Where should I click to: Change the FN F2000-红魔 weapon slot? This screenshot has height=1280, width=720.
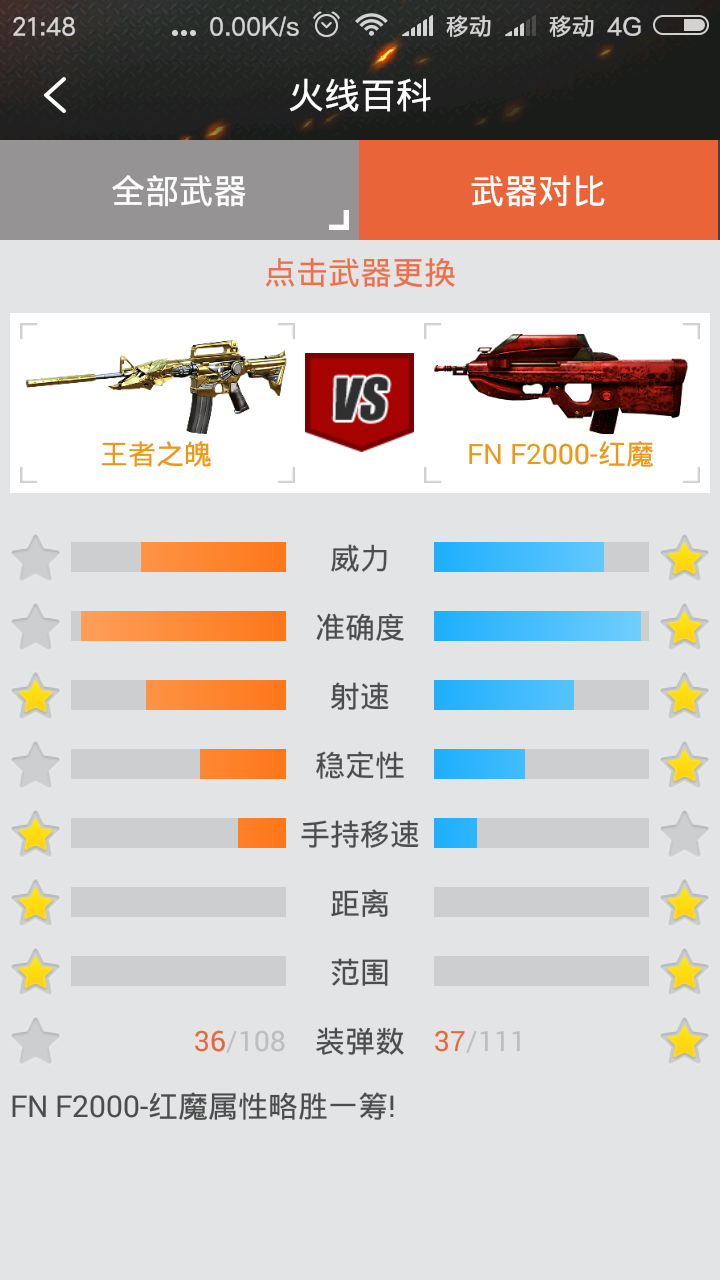[561, 402]
